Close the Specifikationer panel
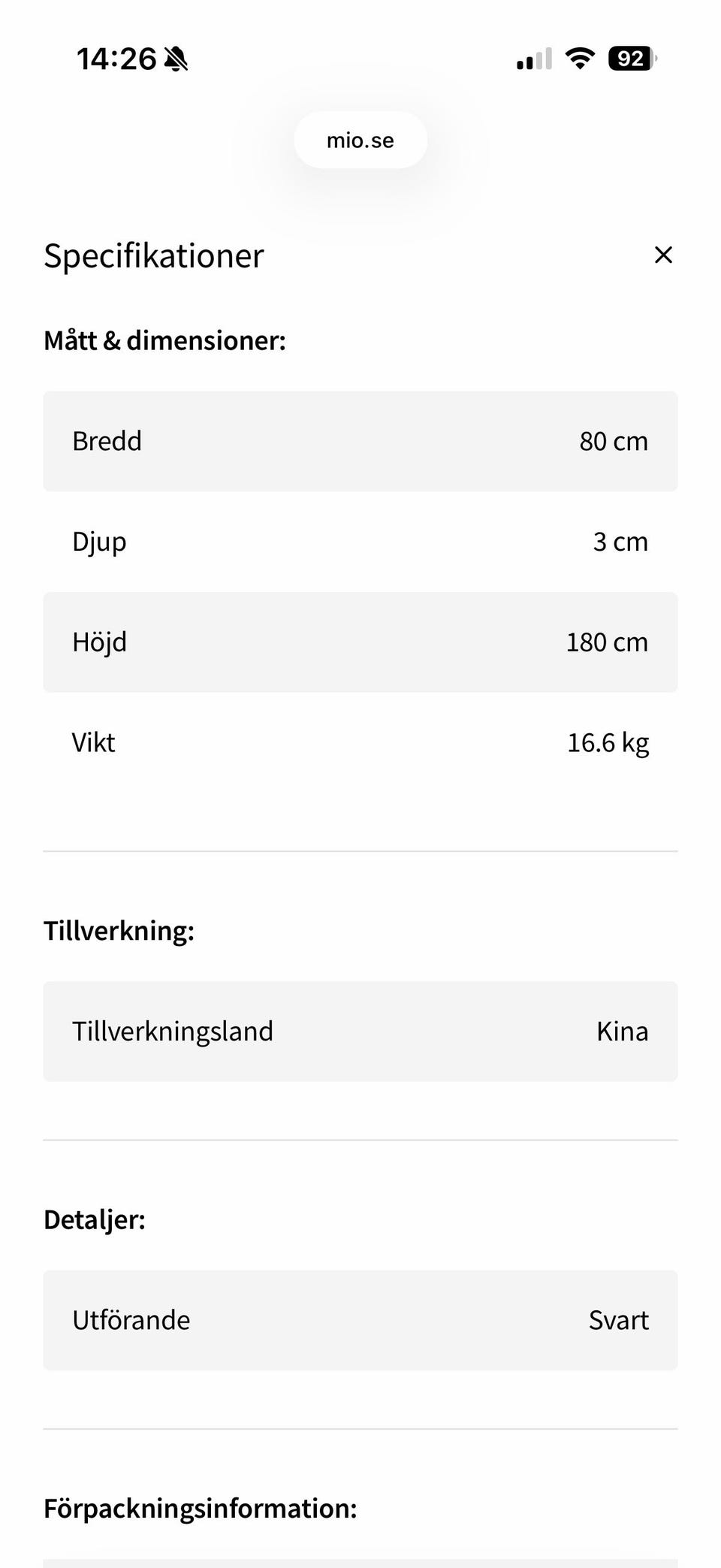The image size is (721, 1568). coord(663,255)
